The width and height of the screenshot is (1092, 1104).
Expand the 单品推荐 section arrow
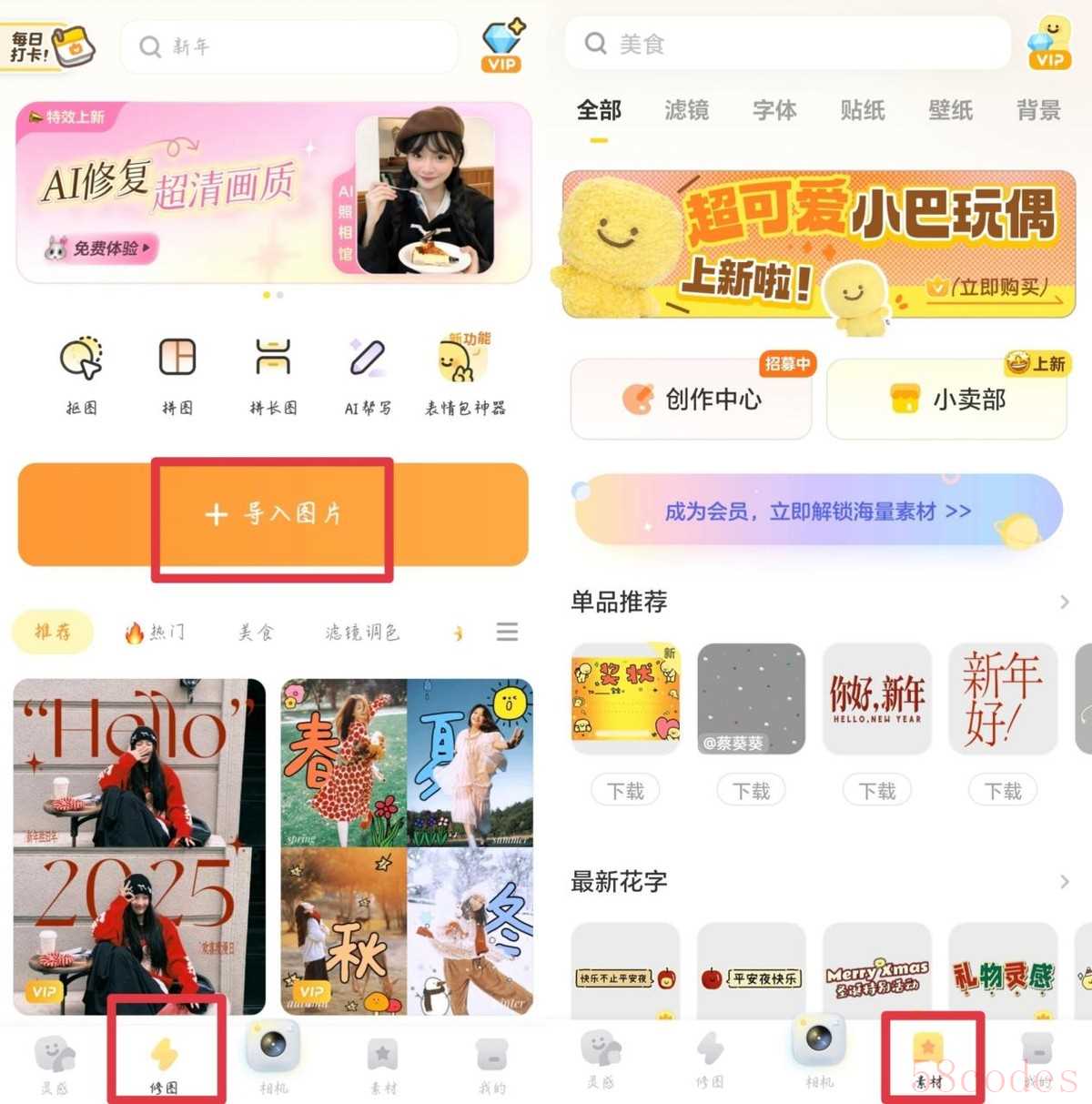[1064, 603]
